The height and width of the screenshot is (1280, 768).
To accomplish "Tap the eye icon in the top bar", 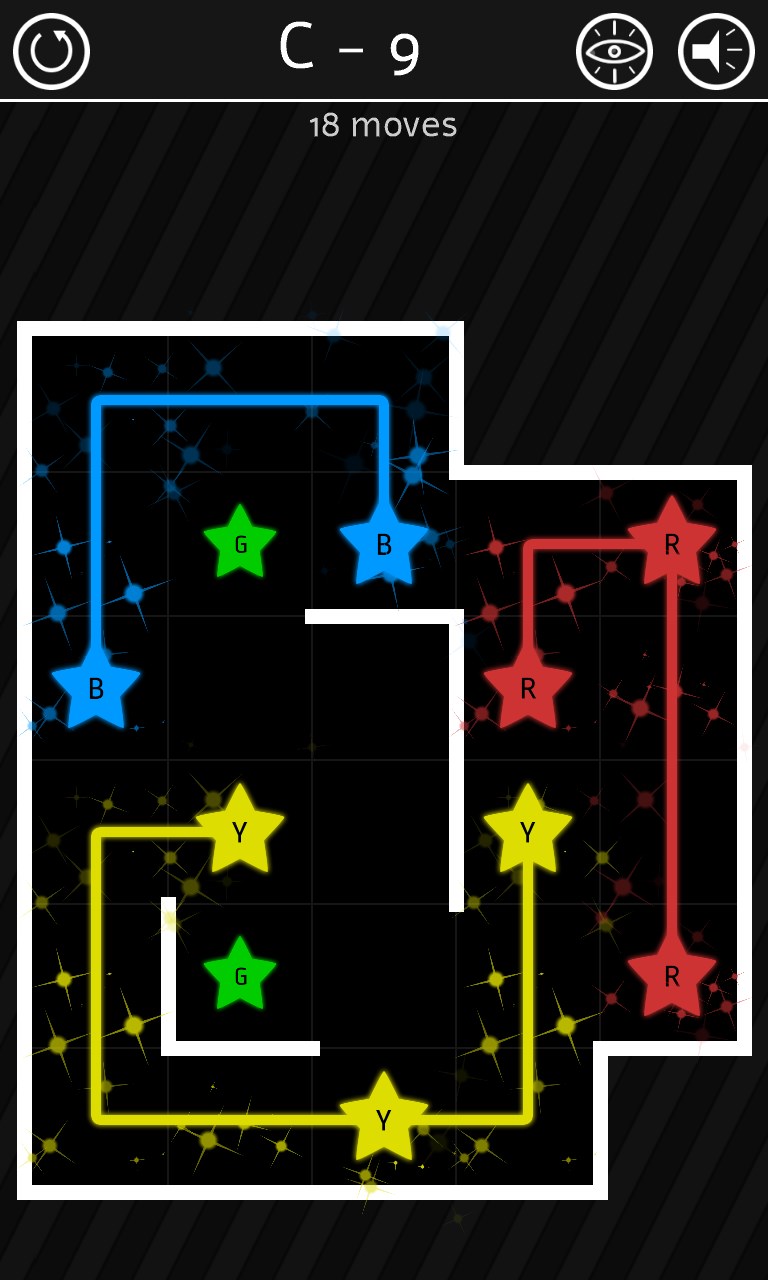I will click(x=614, y=51).
